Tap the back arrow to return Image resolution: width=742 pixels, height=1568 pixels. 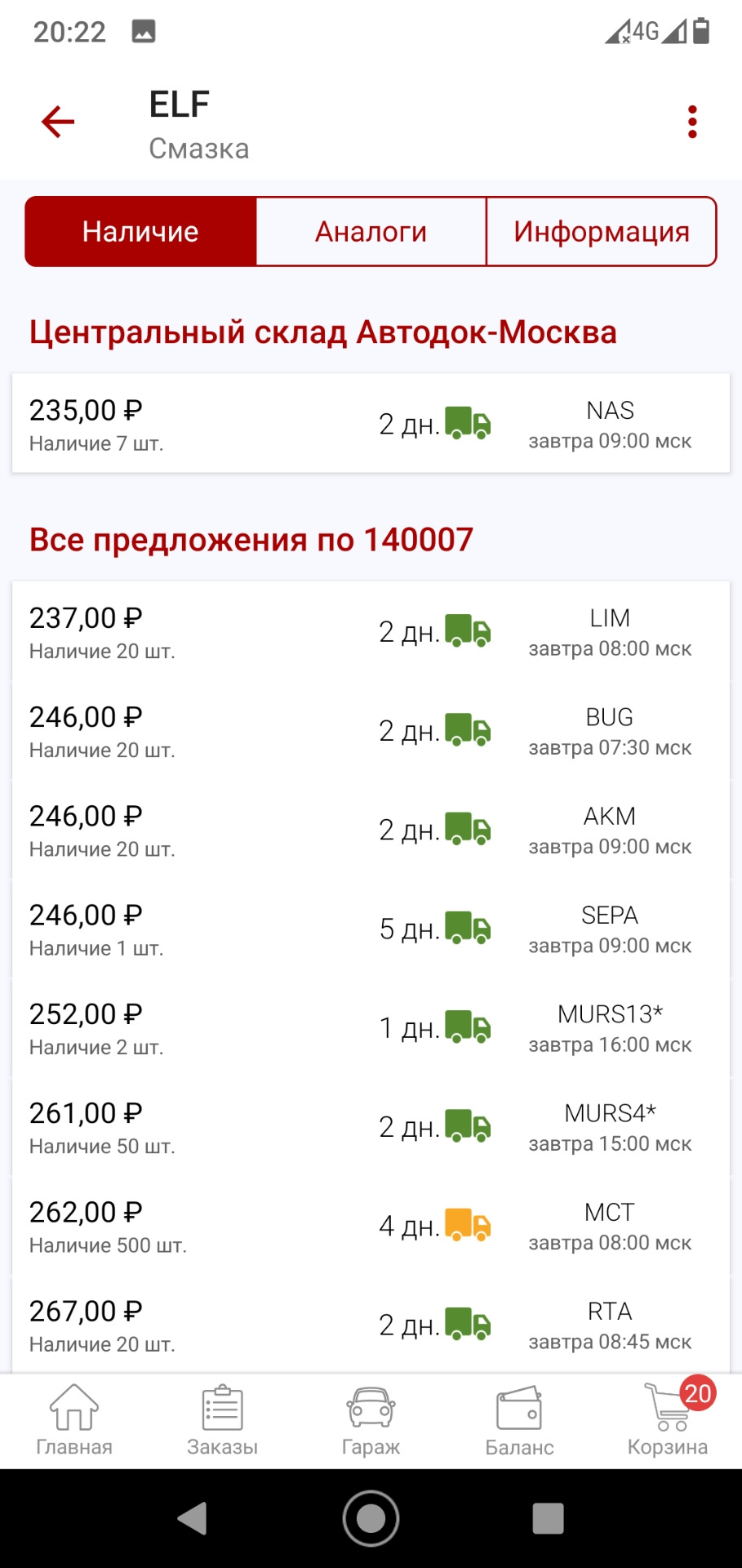point(56,121)
